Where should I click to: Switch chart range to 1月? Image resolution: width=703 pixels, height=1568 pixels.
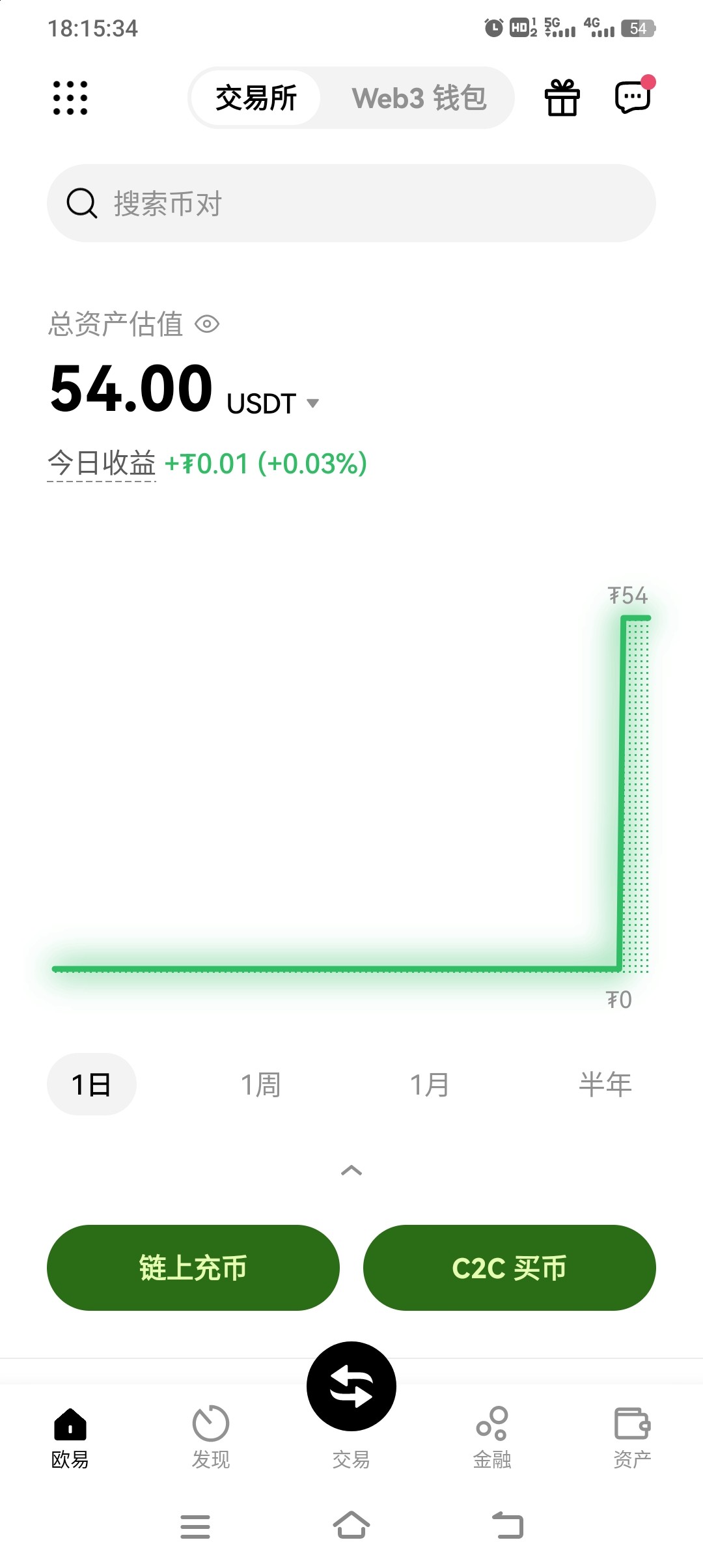(x=430, y=1084)
